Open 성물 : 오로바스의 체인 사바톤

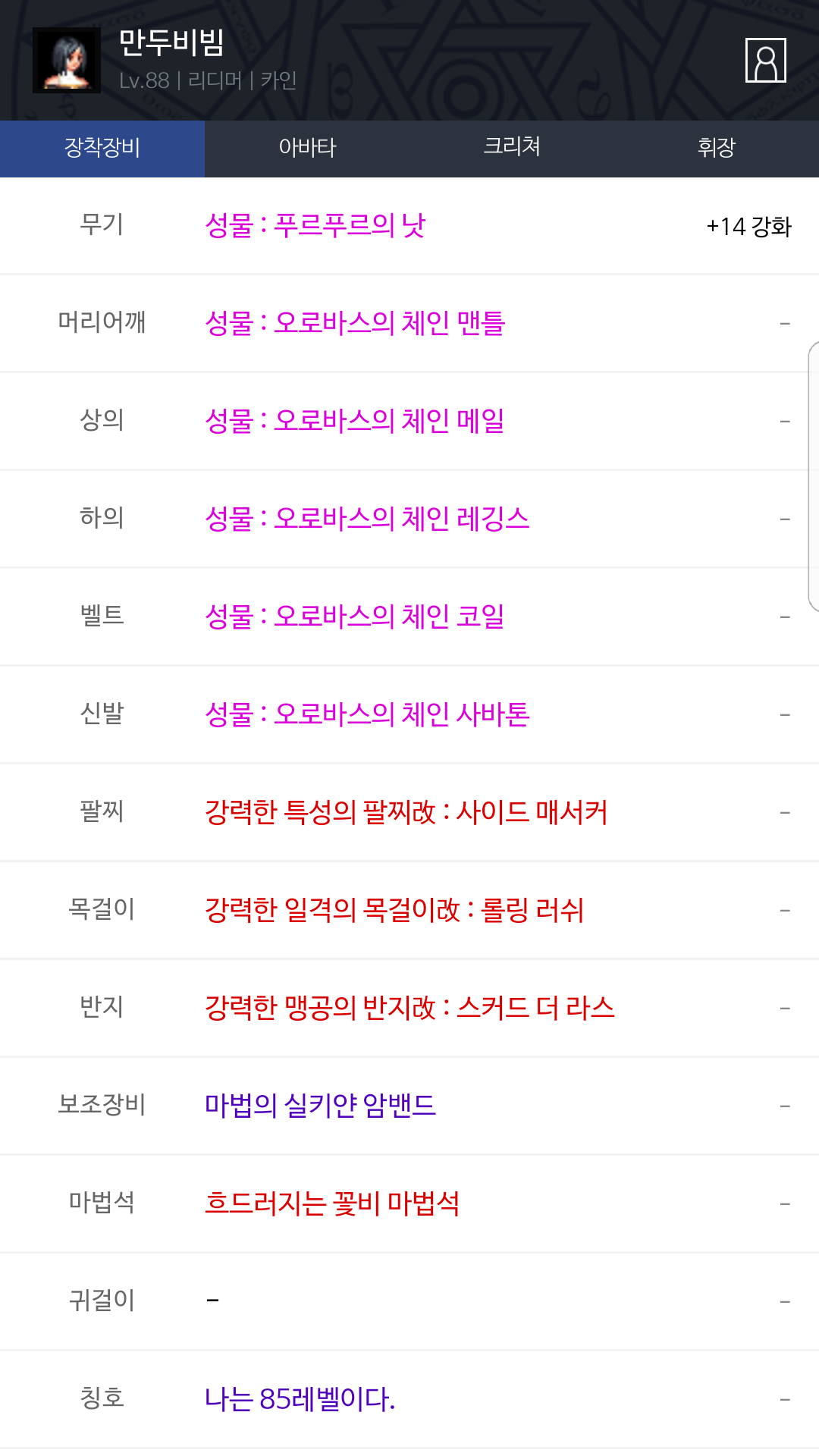pyautogui.click(x=367, y=714)
